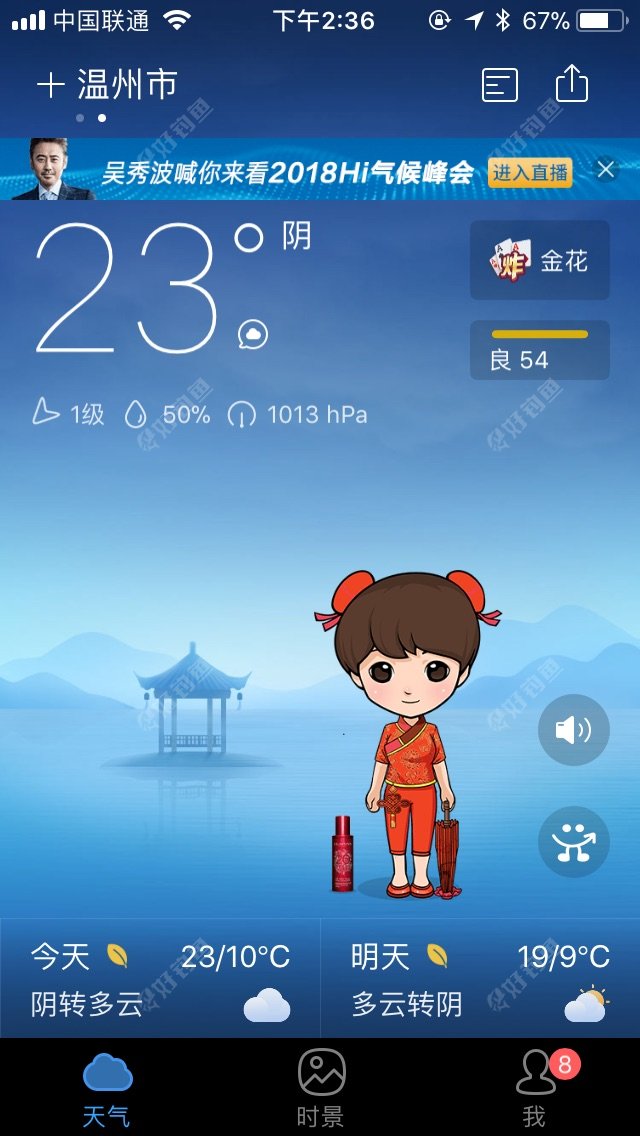Tap 进入直播 on the climate summit banner

(530, 172)
